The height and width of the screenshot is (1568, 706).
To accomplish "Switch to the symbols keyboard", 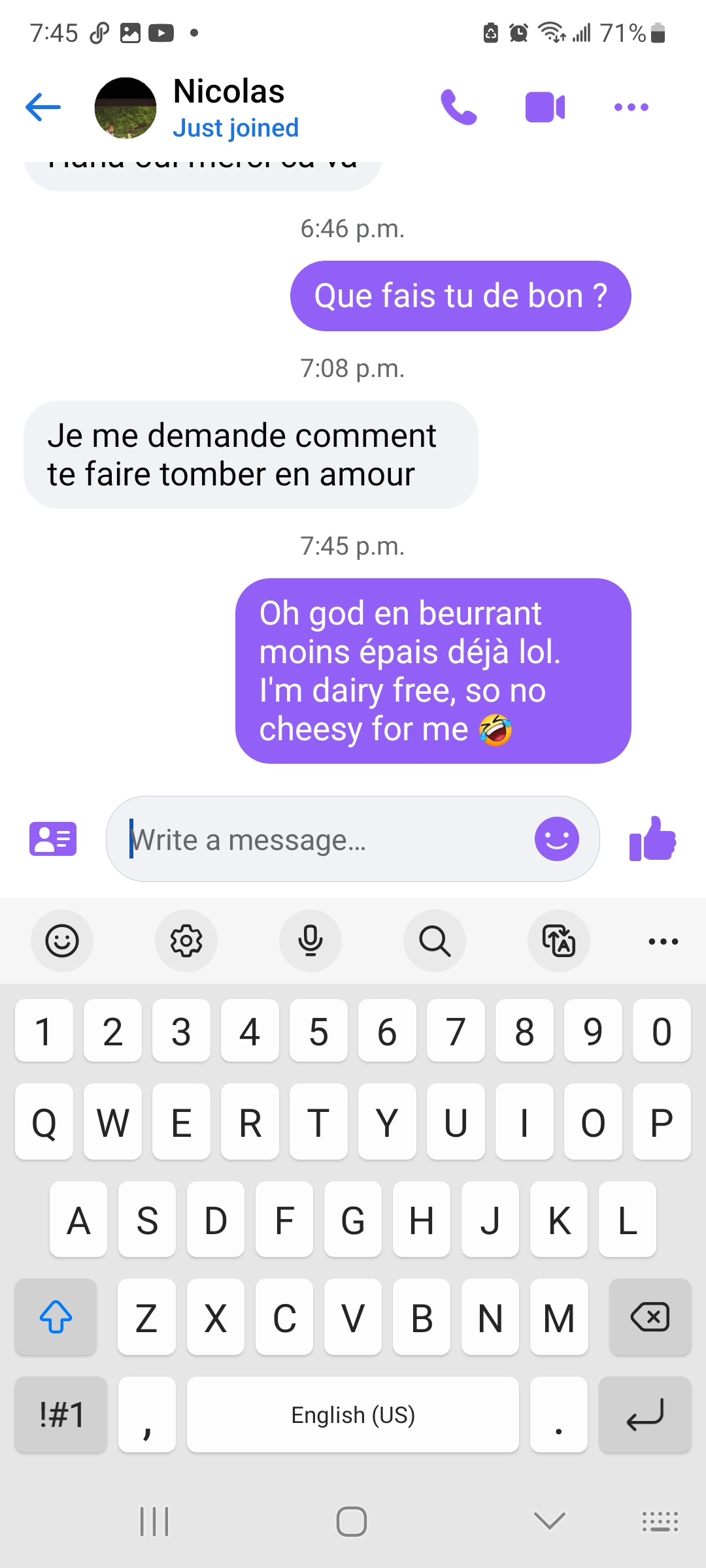I will pos(61,1414).
